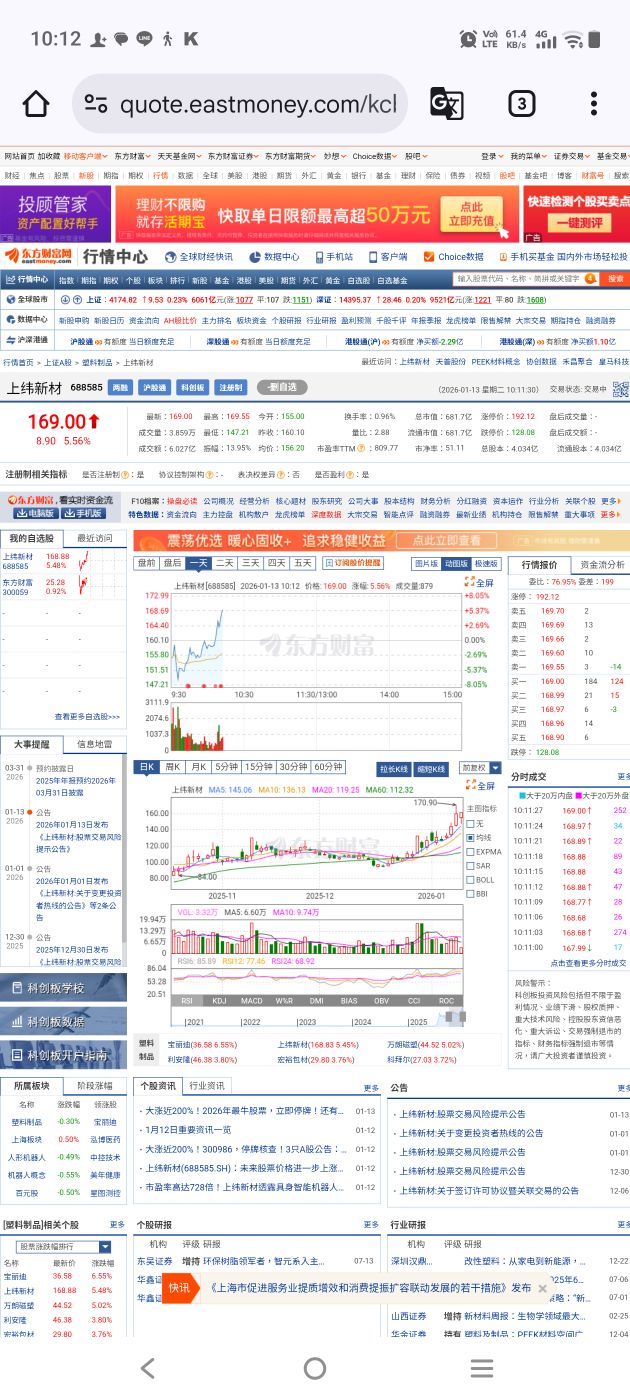Open the 股票涨跌幅排行 dropdown
630x1400 pixels.
coord(66,1246)
